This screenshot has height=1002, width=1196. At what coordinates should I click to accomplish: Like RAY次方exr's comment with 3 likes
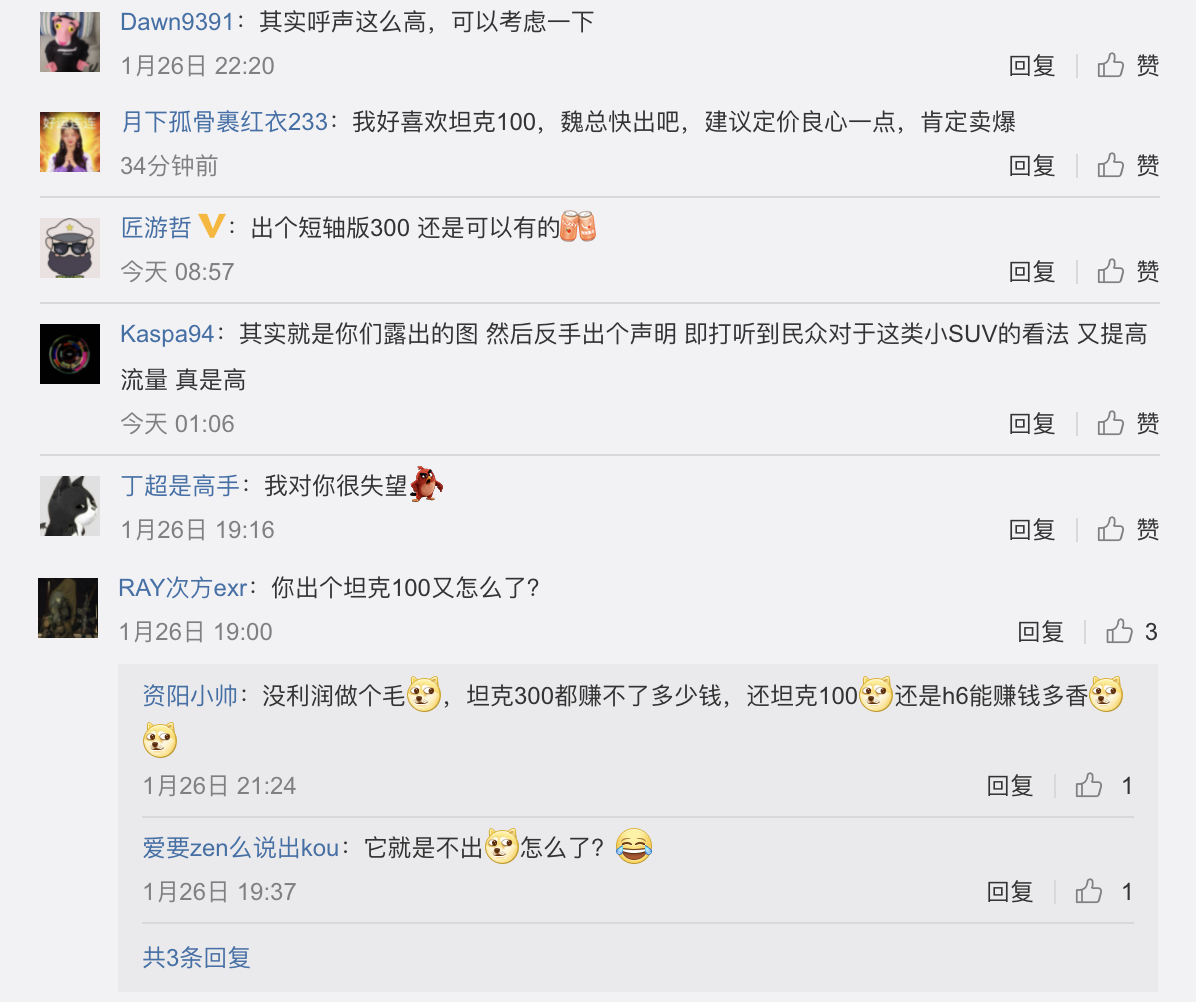point(1131,632)
